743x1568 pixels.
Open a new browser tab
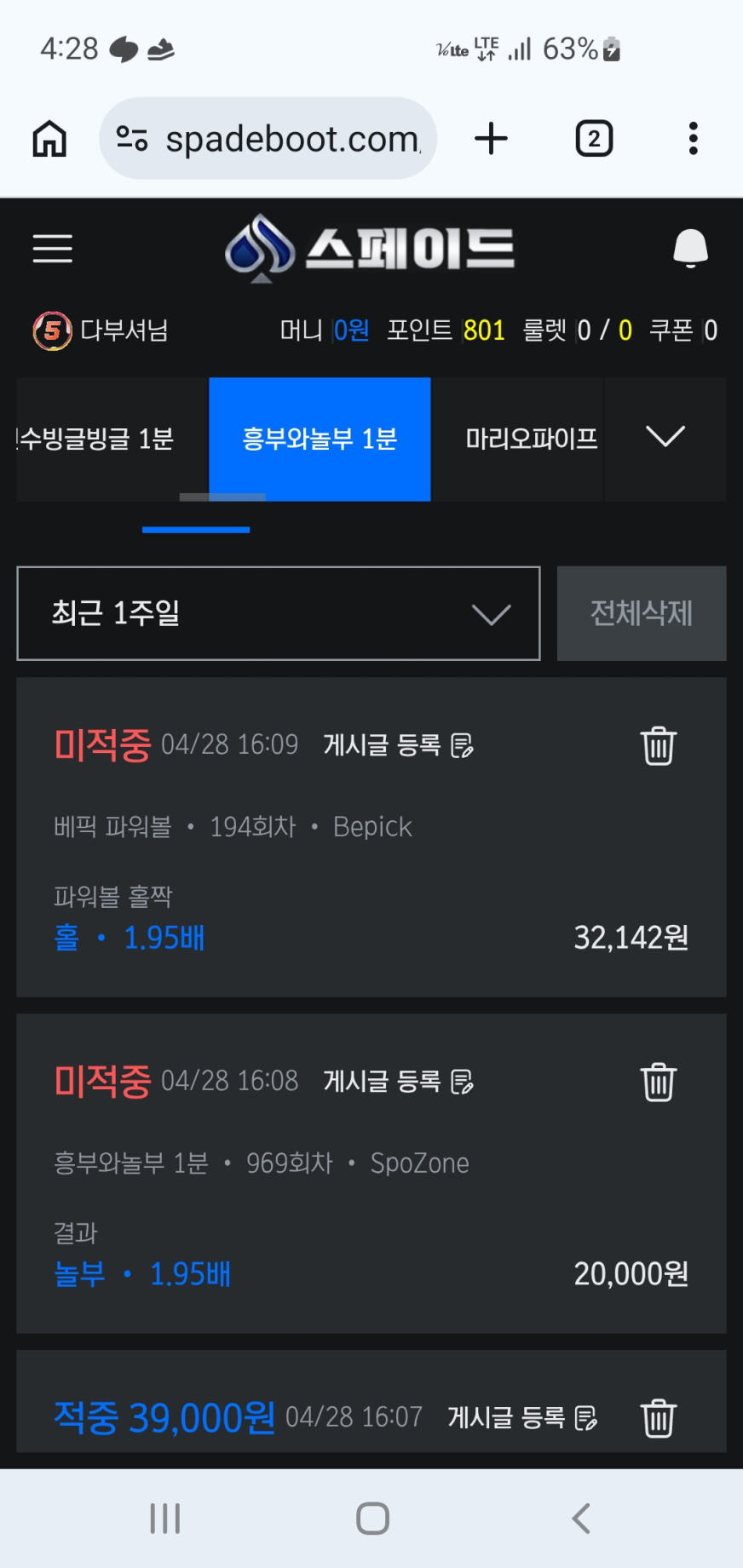pyautogui.click(x=492, y=139)
